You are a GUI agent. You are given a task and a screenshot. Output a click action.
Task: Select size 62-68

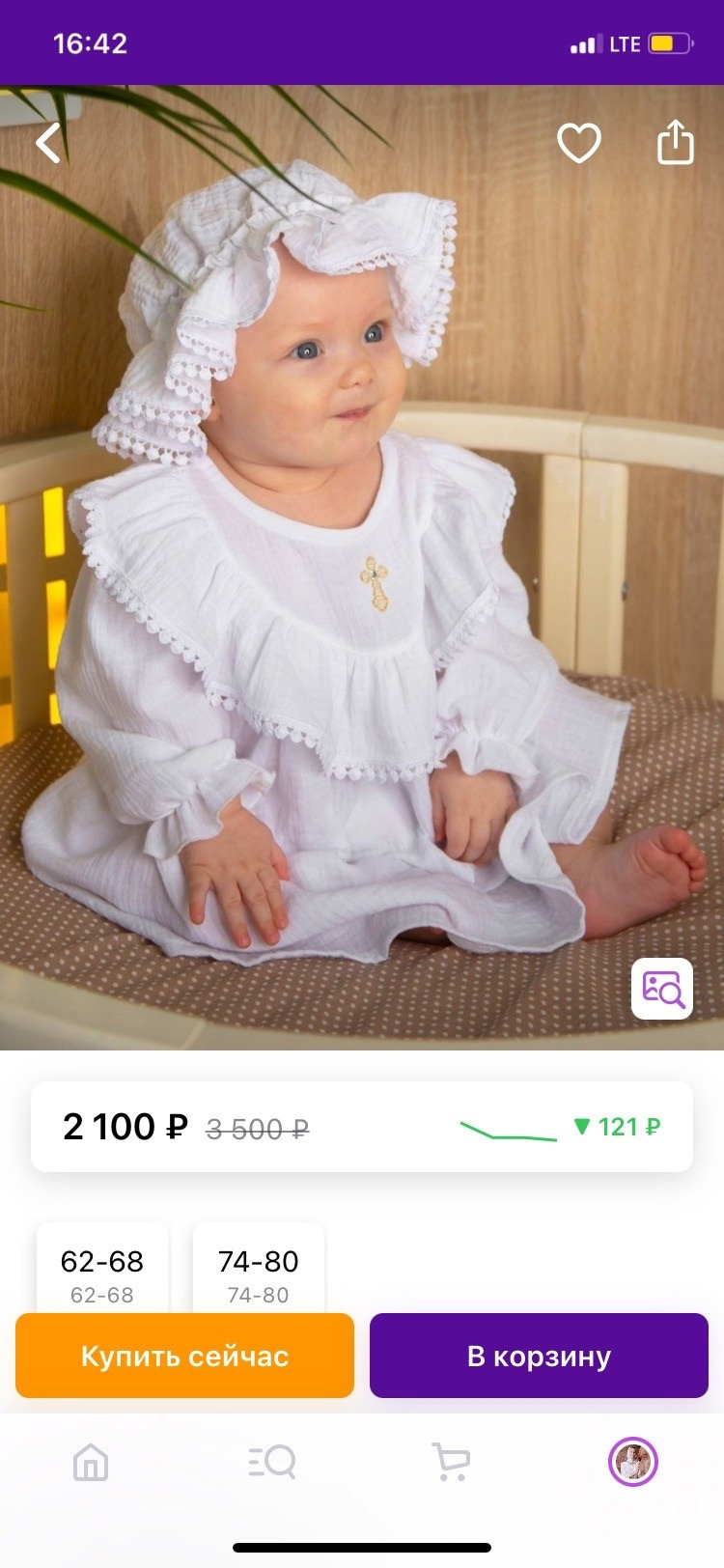click(x=102, y=1269)
